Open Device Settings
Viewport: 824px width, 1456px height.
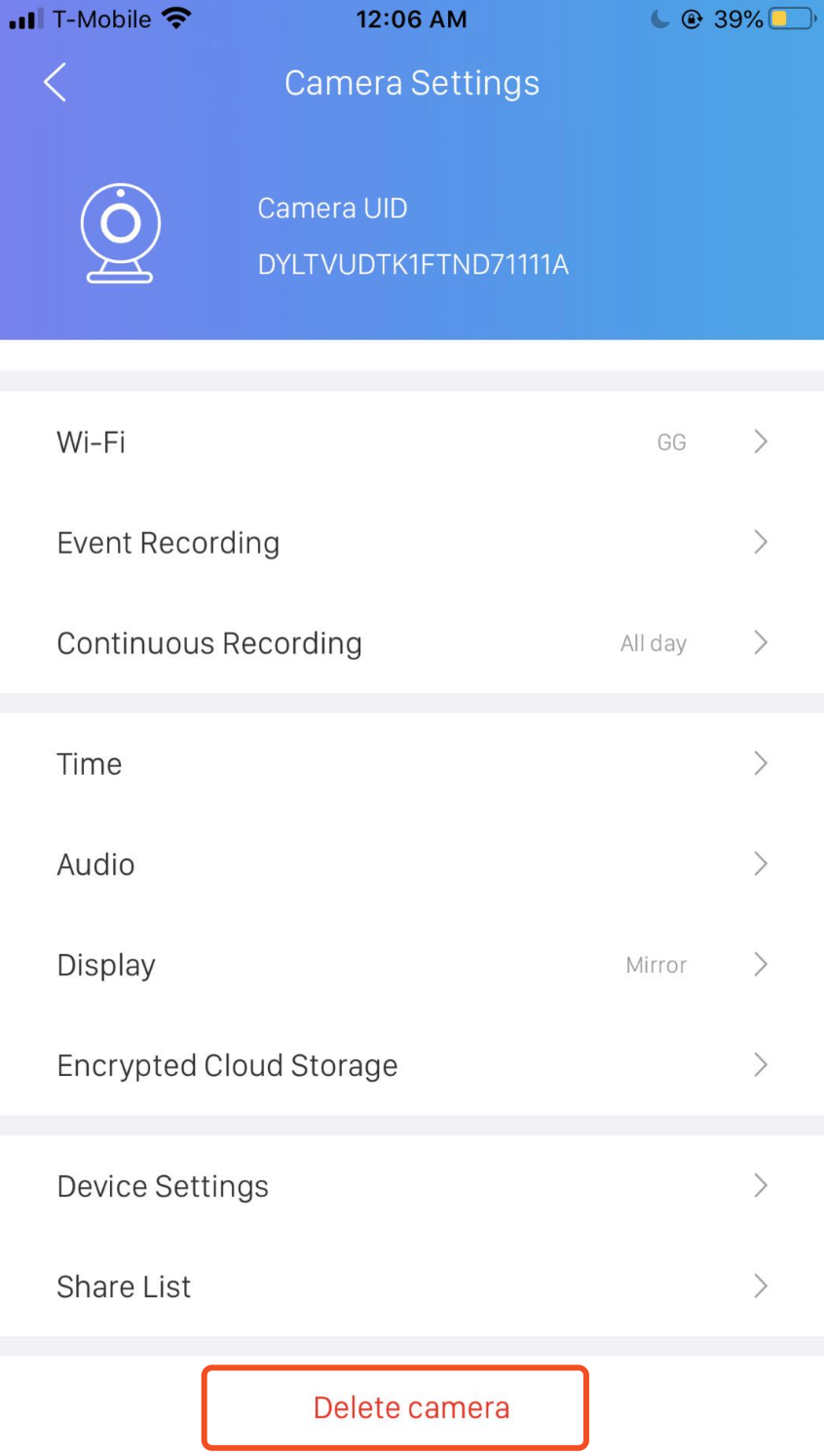tap(411, 1186)
